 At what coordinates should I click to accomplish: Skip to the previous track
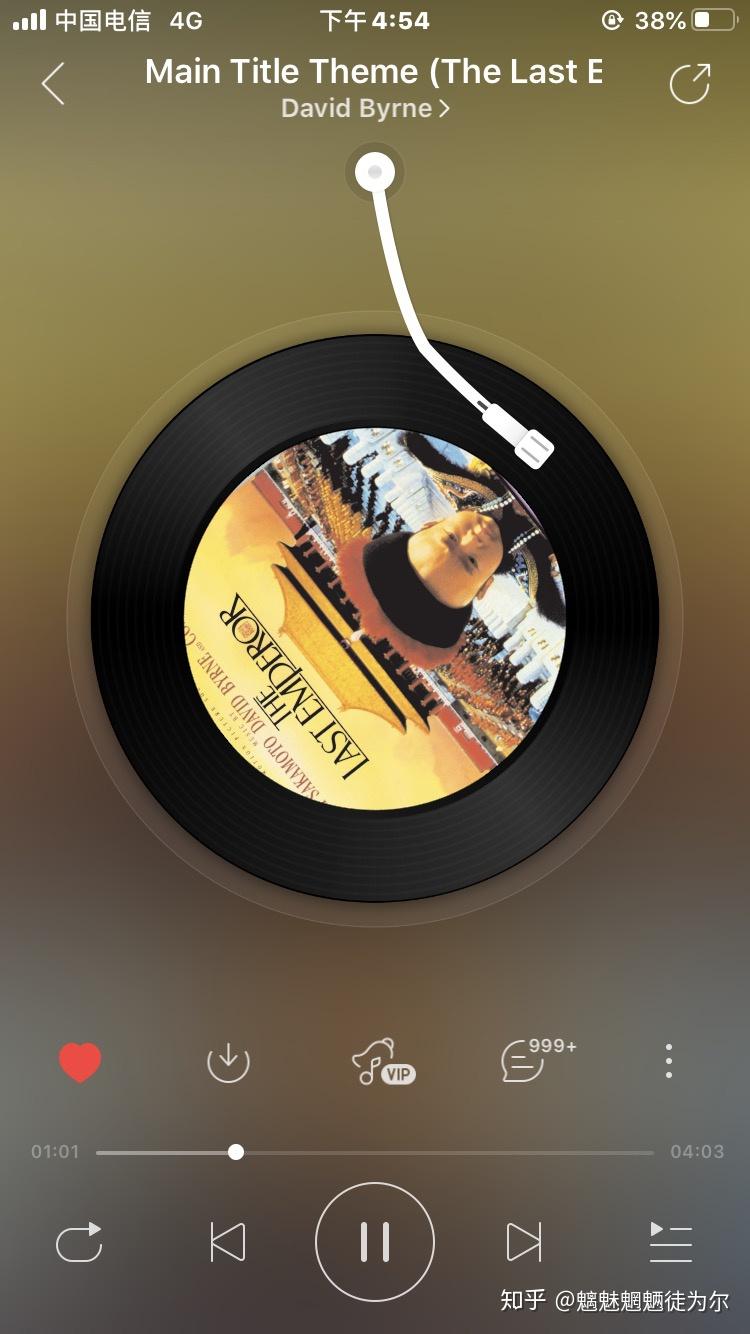(228, 1242)
